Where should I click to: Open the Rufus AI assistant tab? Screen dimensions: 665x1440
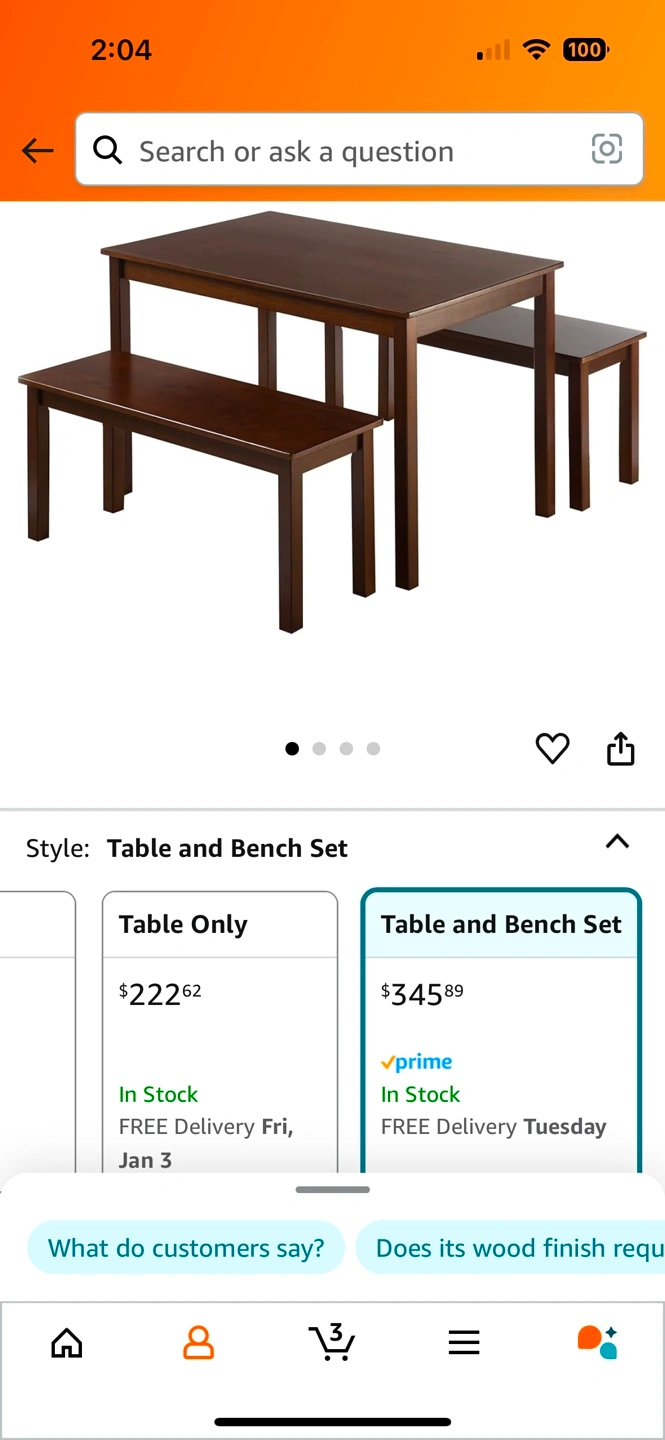(x=597, y=1342)
